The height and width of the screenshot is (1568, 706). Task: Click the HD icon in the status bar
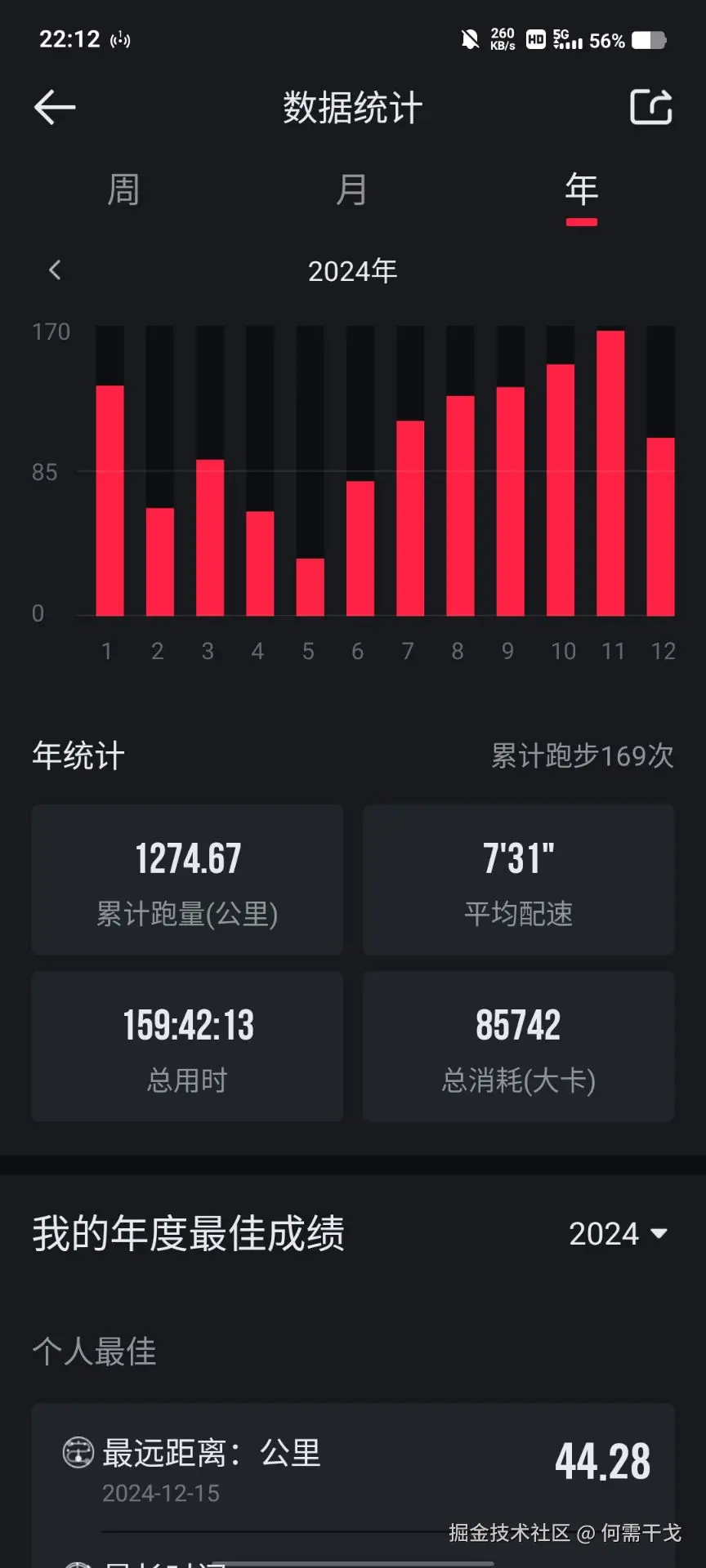(x=535, y=38)
